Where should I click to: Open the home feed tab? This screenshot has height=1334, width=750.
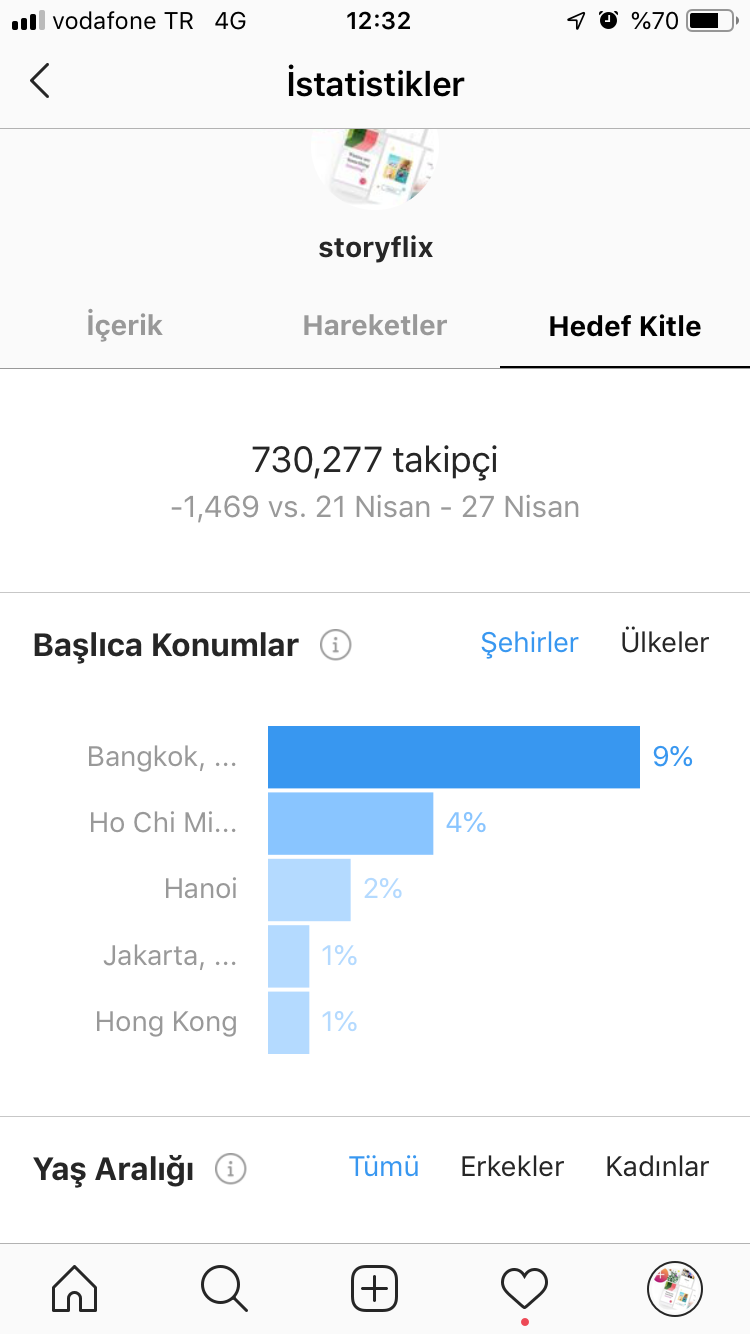pyautogui.click(x=75, y=1288)
